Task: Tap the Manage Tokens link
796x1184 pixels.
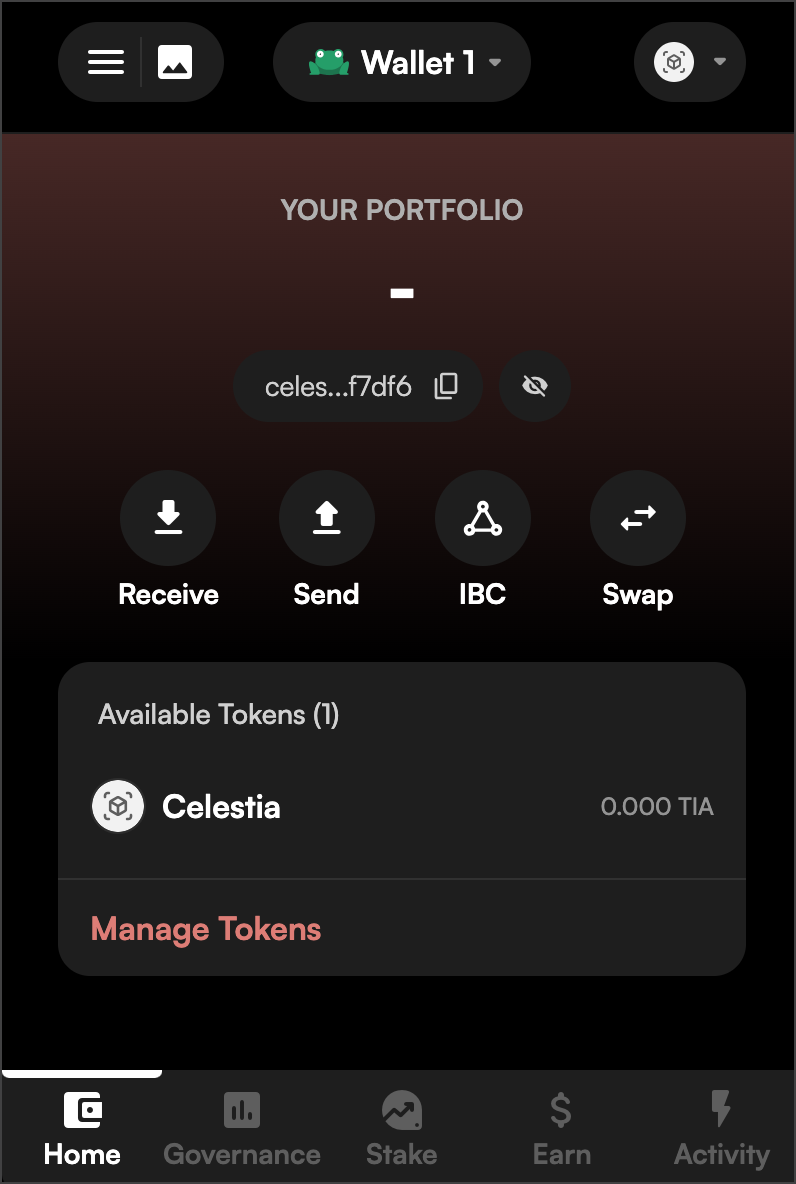Action: [x=206, y=929]
